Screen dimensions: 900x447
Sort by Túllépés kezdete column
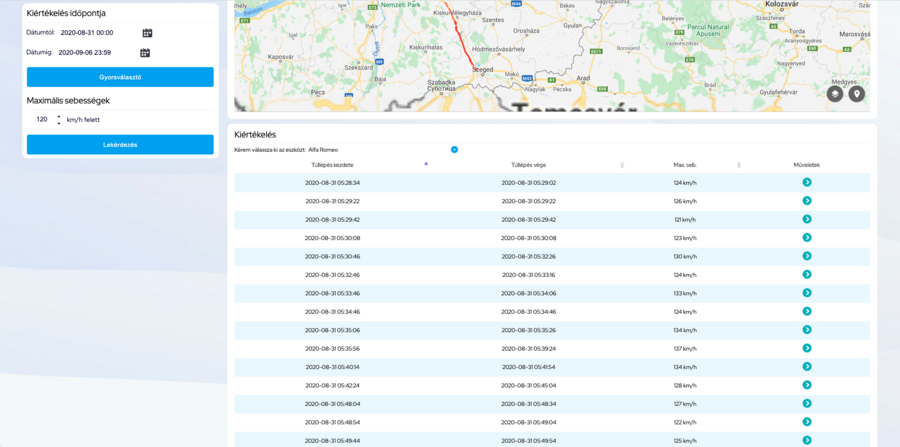click(333, 165)
